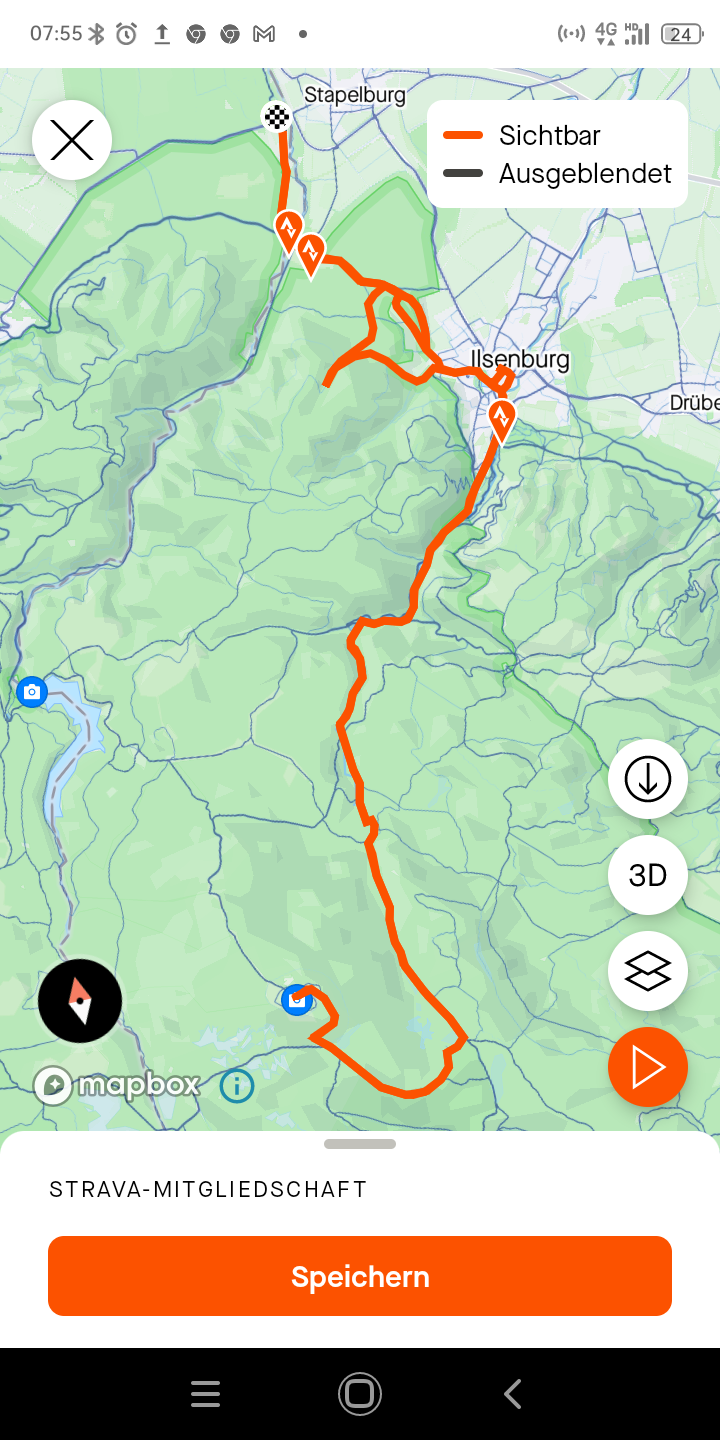Open map layers options
The width and height of the screenshot is (720, 1440).
click(x=648, y=971)
